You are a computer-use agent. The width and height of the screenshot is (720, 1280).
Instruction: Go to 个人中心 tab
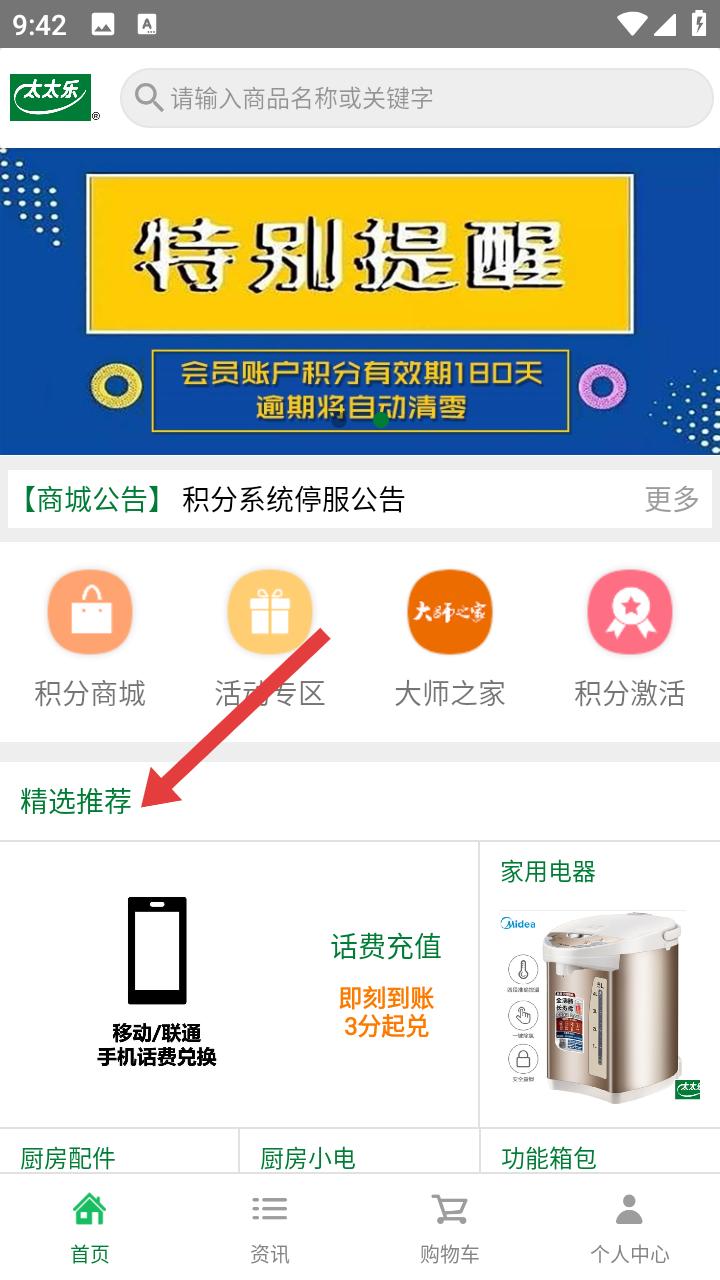click(630, 1227)
